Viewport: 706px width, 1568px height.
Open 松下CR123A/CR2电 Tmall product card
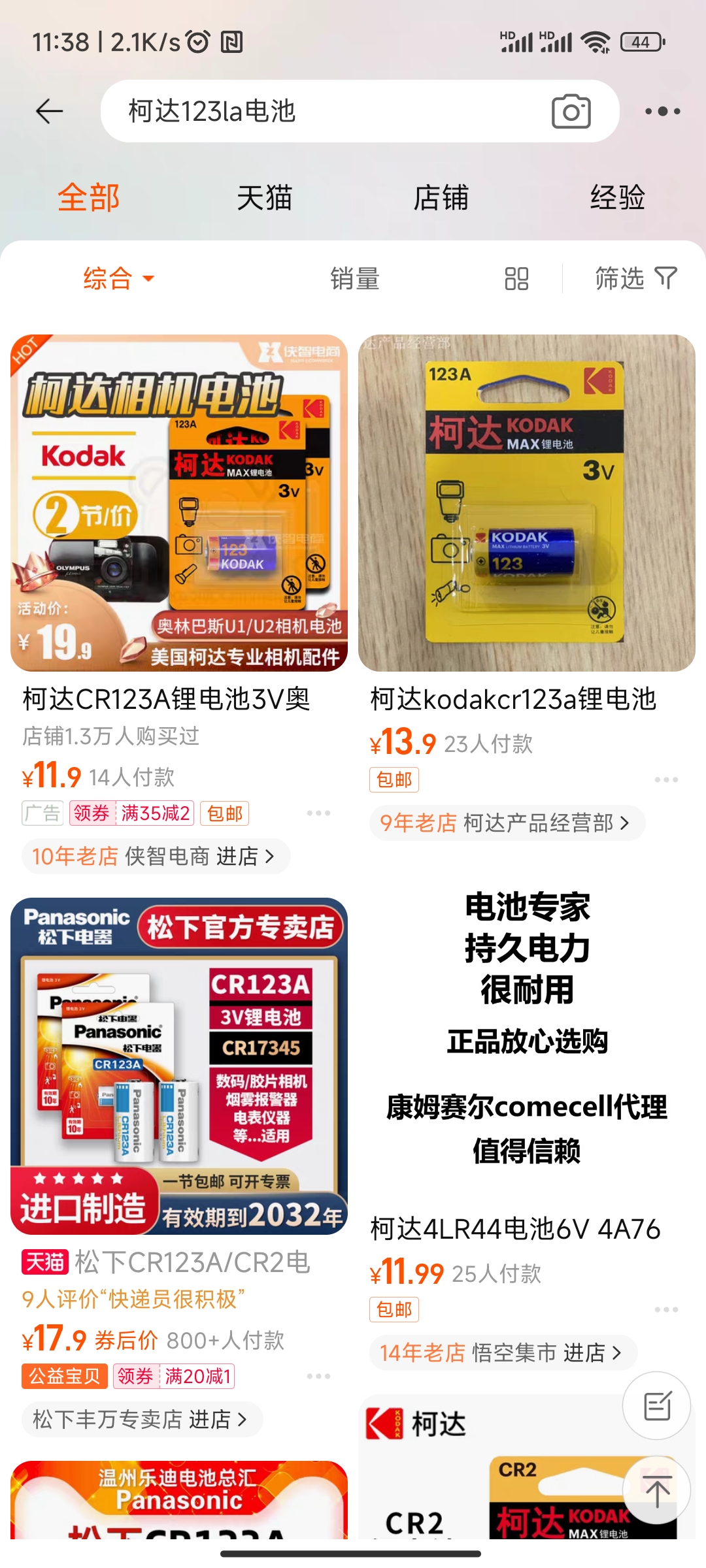tap(178, 1066)
